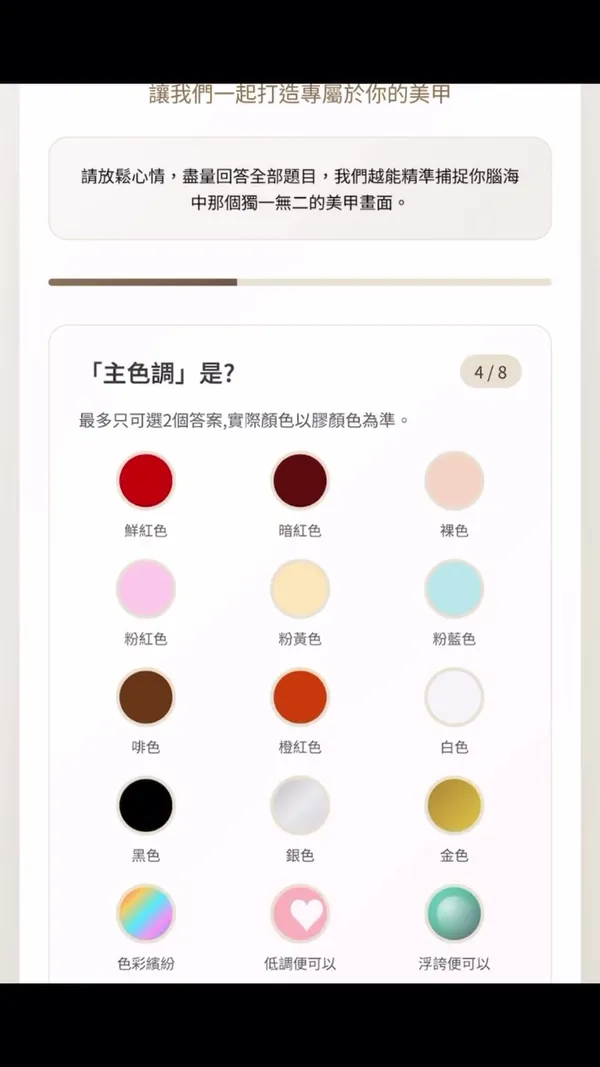Select the 啡色 brown color

point(146,697)
